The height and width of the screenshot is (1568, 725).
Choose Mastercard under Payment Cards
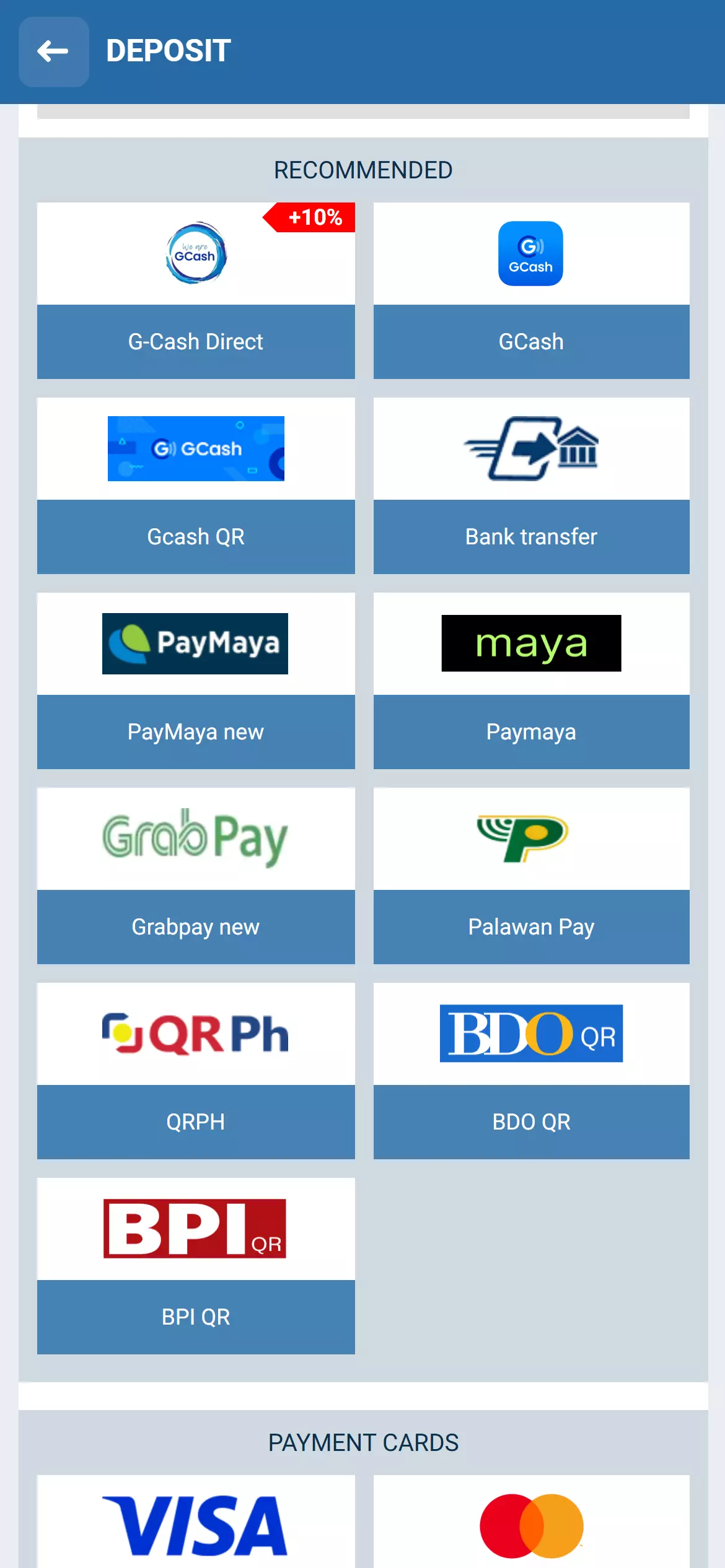pos(531,1525)
